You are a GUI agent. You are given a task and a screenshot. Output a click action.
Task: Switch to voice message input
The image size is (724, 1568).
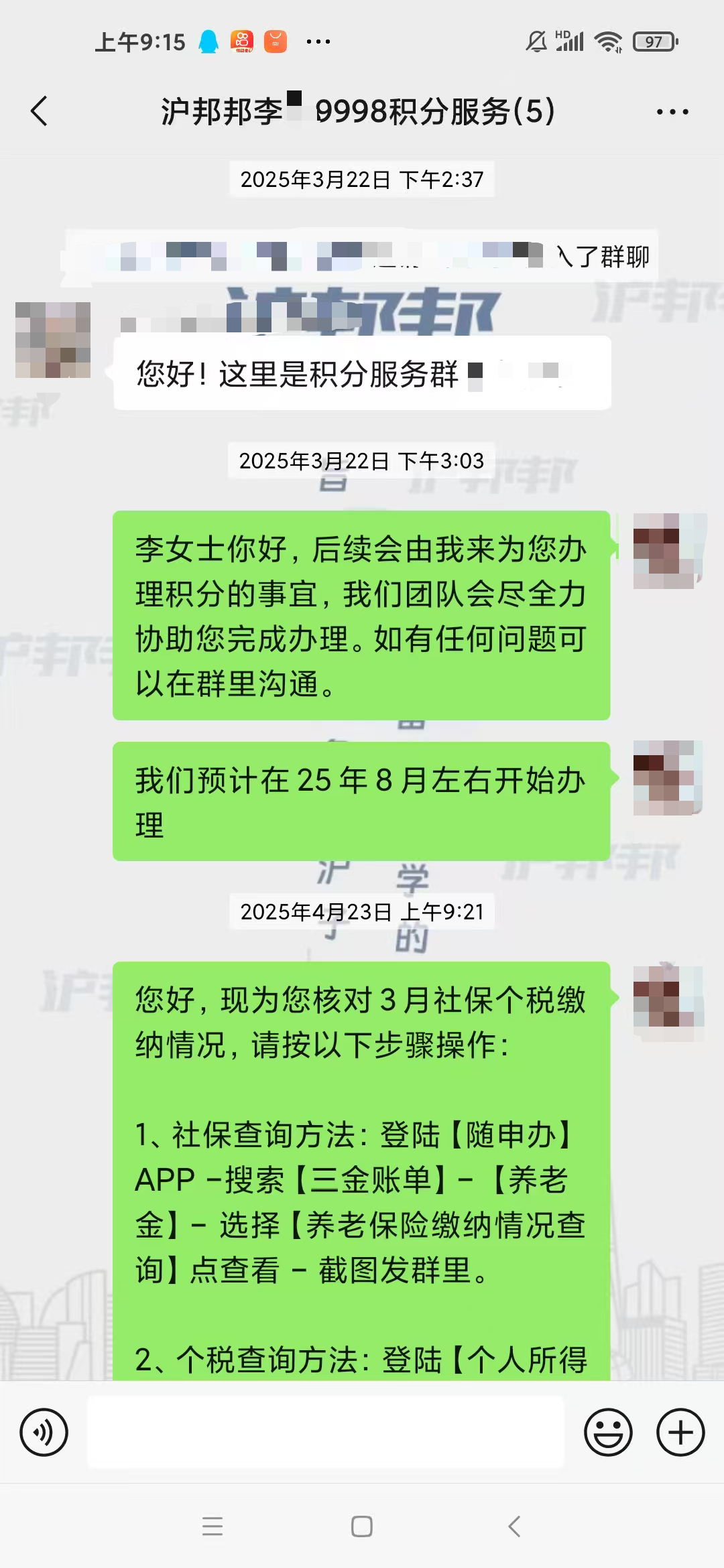pyautogui.click(x=44, y=1433)
